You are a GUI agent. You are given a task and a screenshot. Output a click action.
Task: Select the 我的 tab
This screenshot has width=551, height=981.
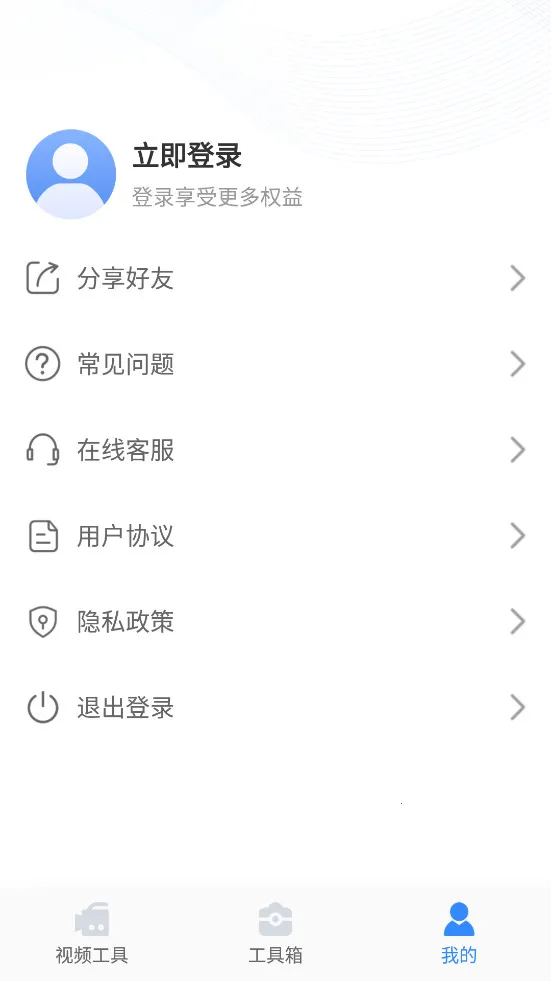[459, 933]
